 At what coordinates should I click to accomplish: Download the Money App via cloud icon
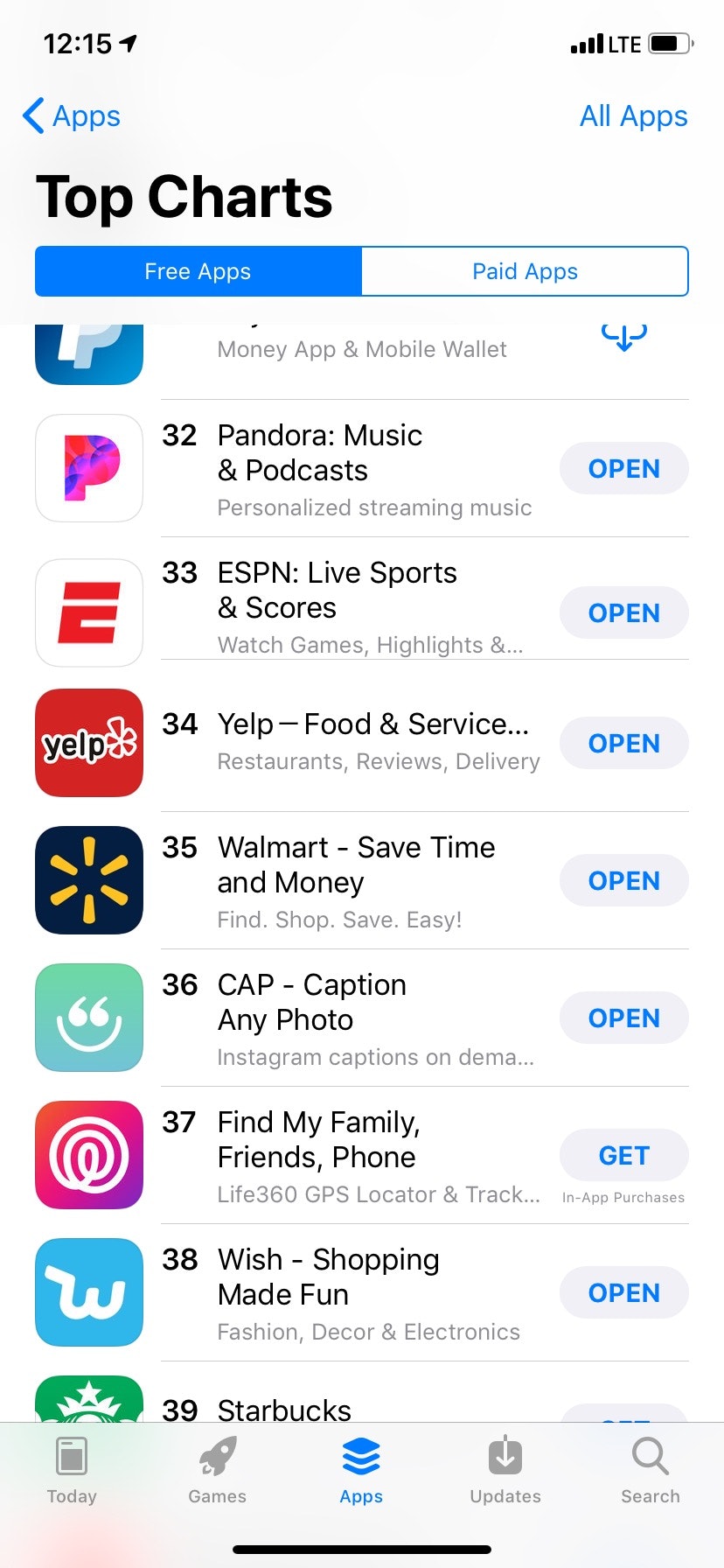[623, 337]
